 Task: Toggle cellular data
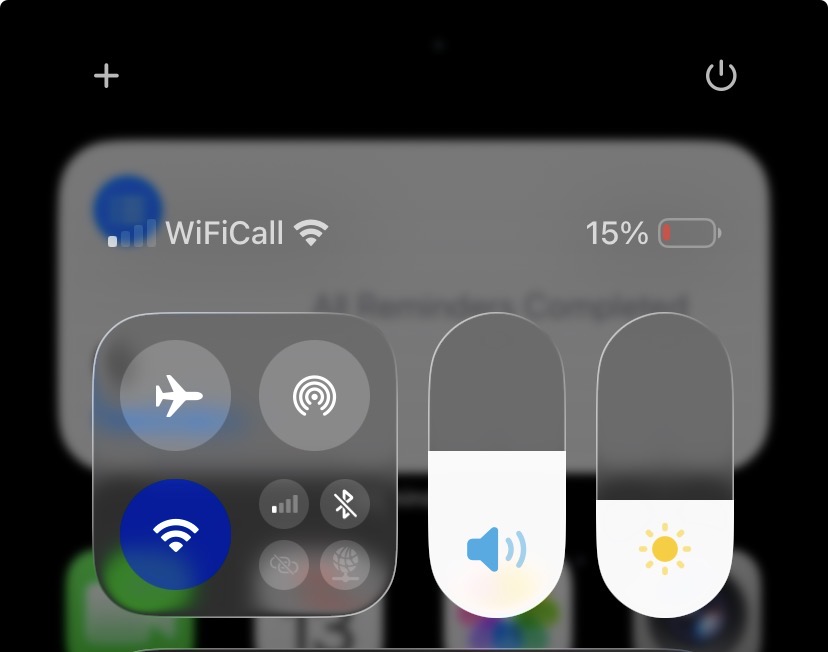[x=285, y=504]
